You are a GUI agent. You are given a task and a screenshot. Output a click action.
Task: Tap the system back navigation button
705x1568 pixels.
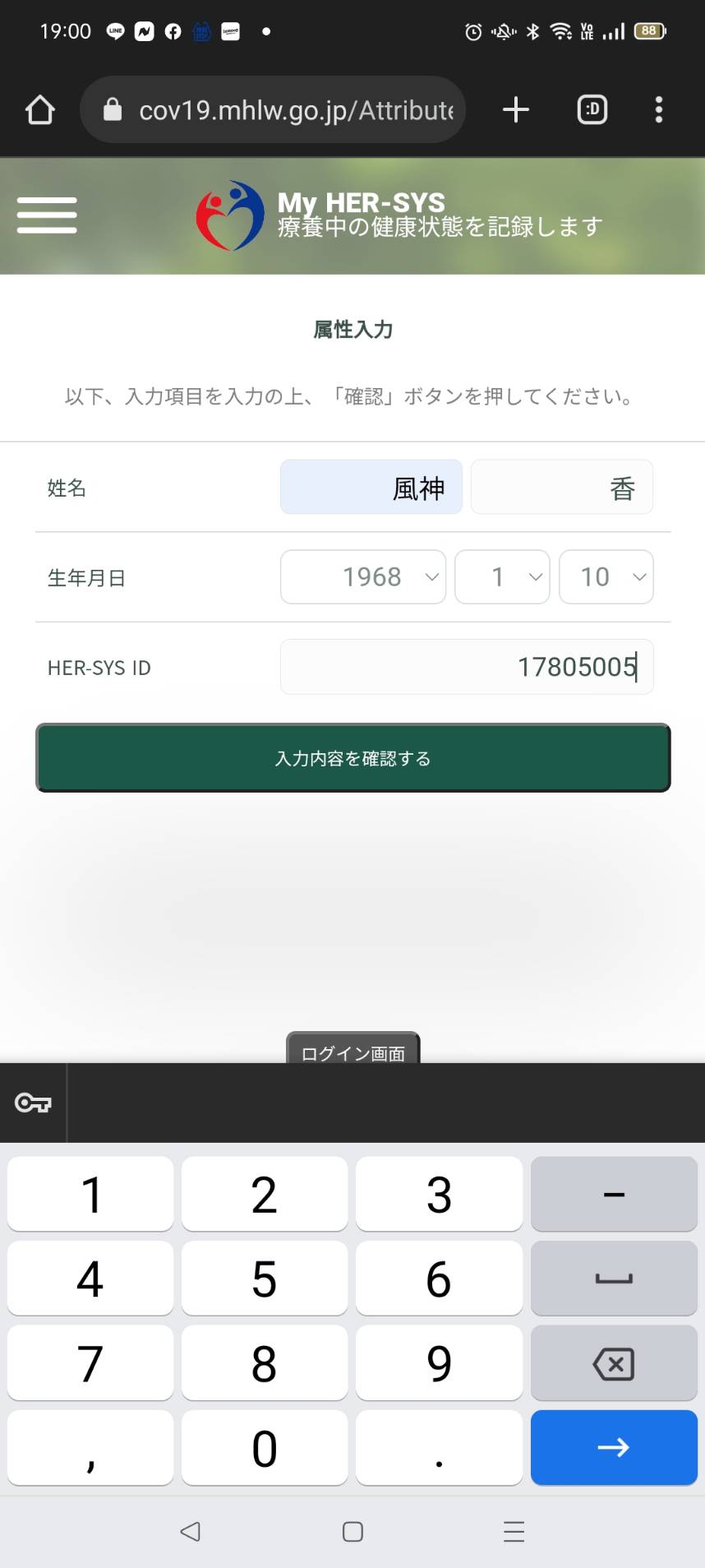click(x=191, y=1531)
